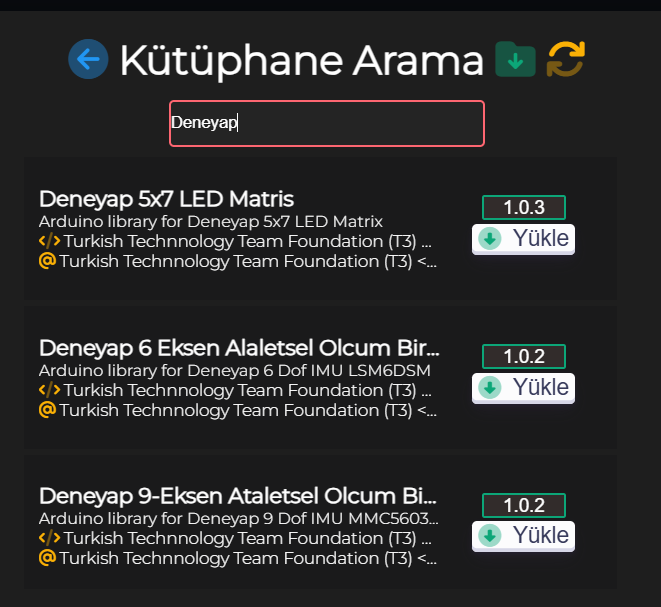Open the green folder download icon
This screenshot has width=661, height=607.
tap(515, 60)
